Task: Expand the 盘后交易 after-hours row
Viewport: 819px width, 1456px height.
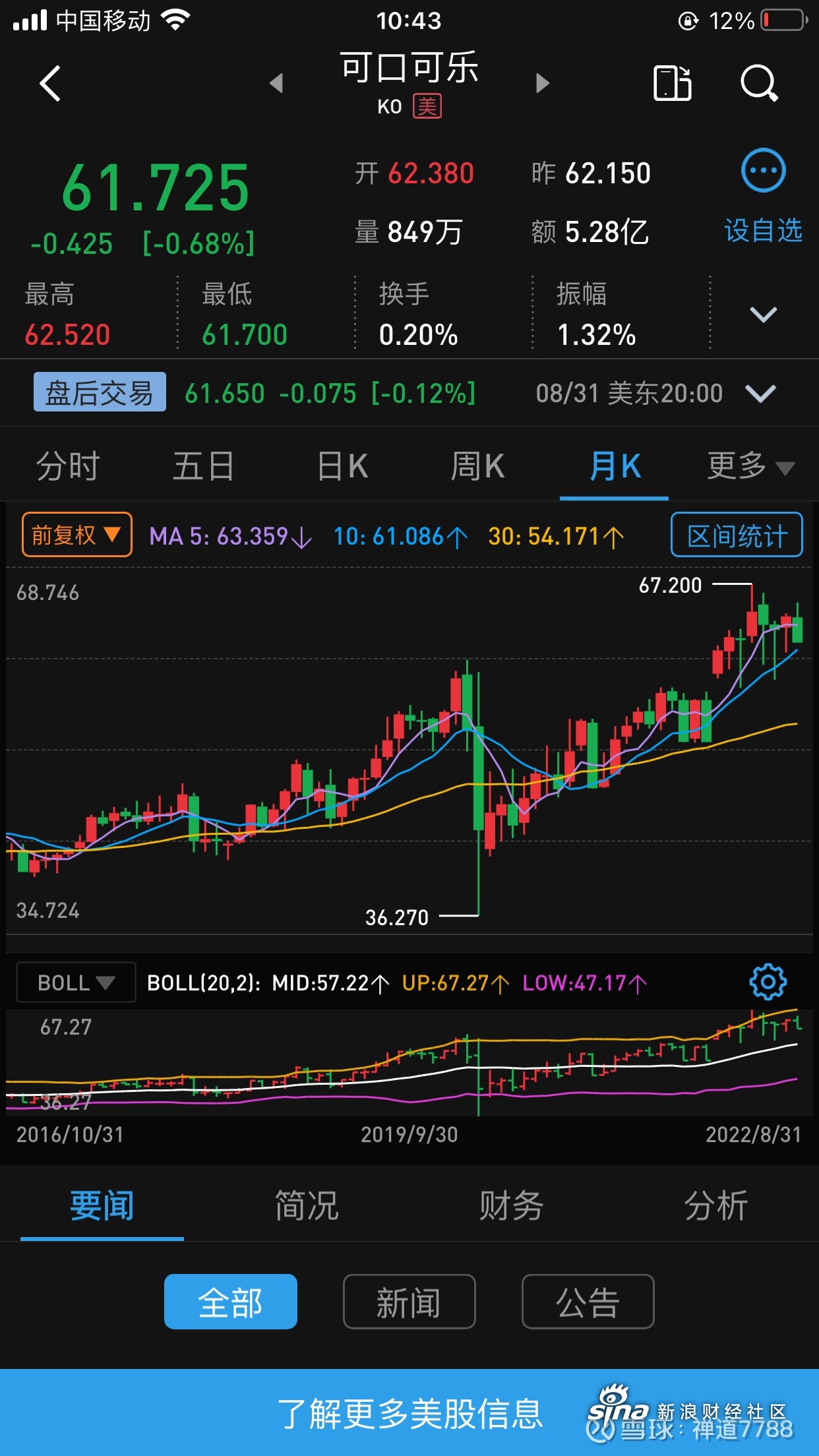Action: (x=760, y=394)
